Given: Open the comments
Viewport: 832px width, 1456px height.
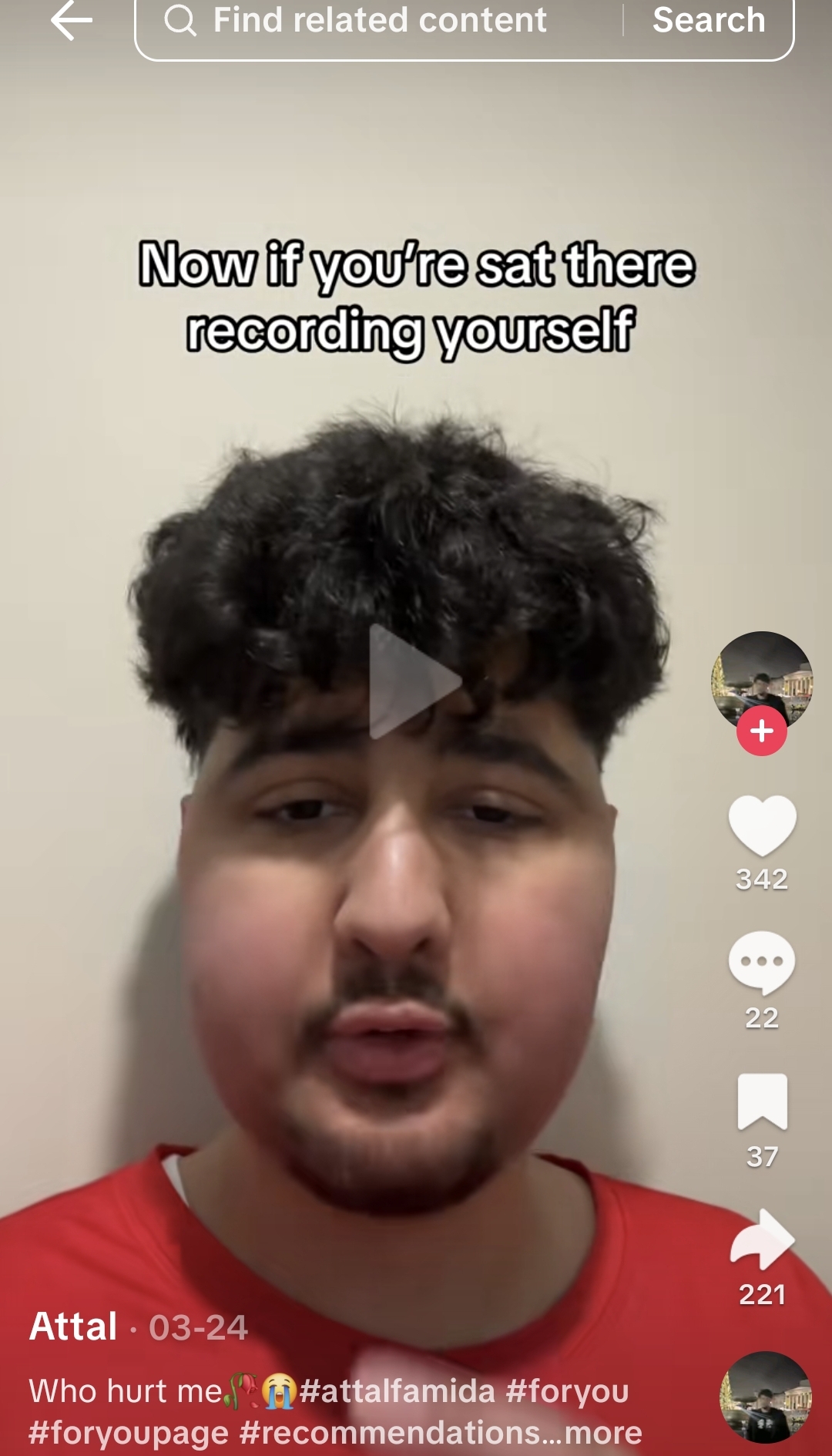Looking at the screenshot, I should coord(761,963).
